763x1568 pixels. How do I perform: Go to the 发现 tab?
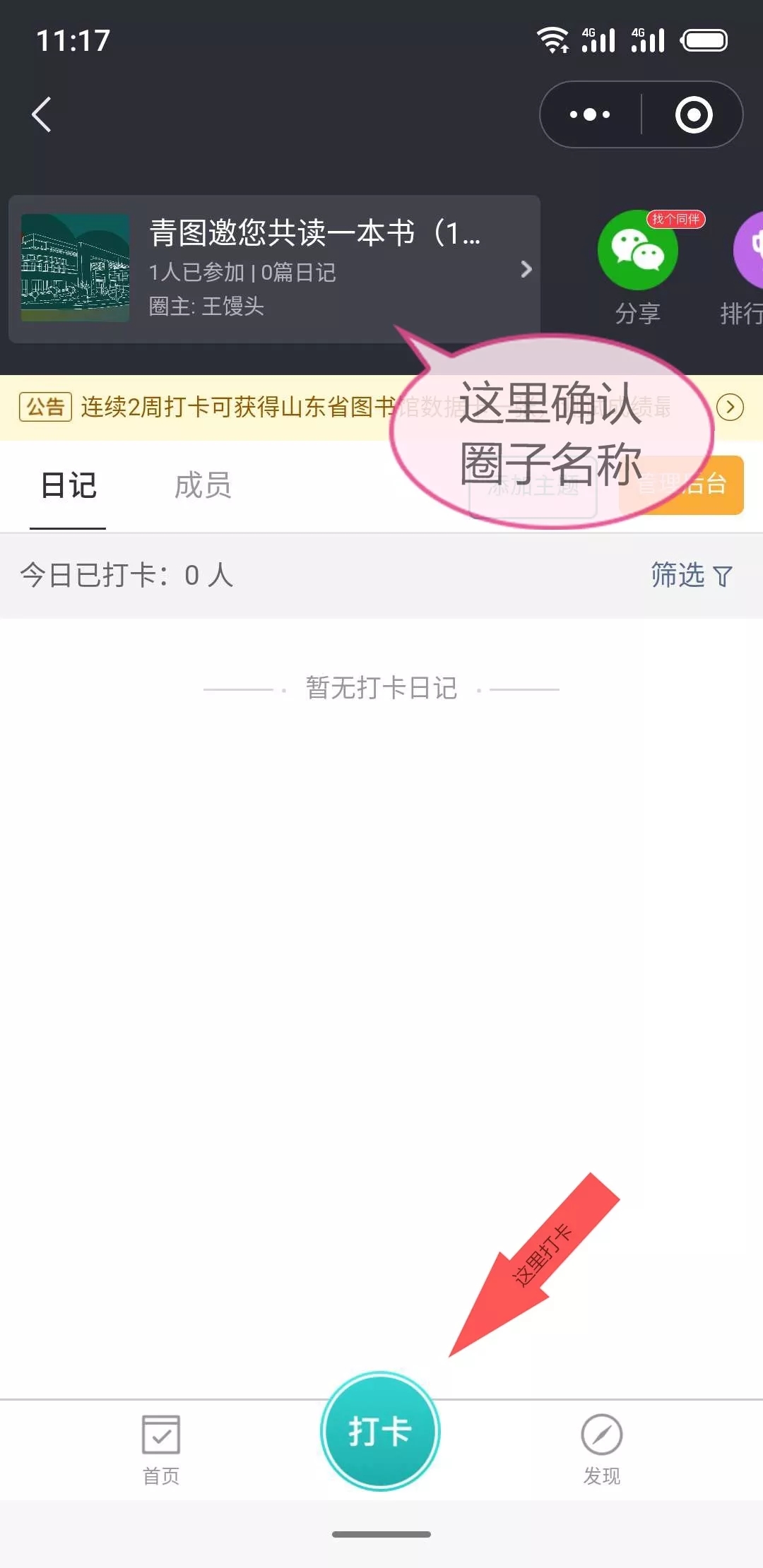[601, 1449]
